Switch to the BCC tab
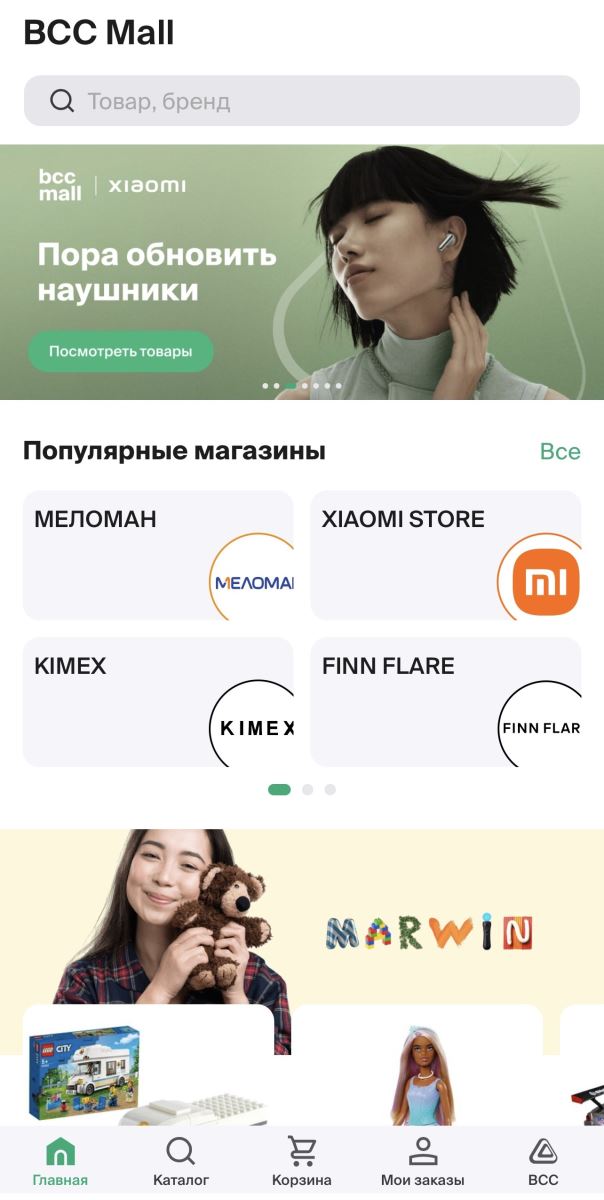This screenshot has width=604, height=1200. pos(543,1162)
